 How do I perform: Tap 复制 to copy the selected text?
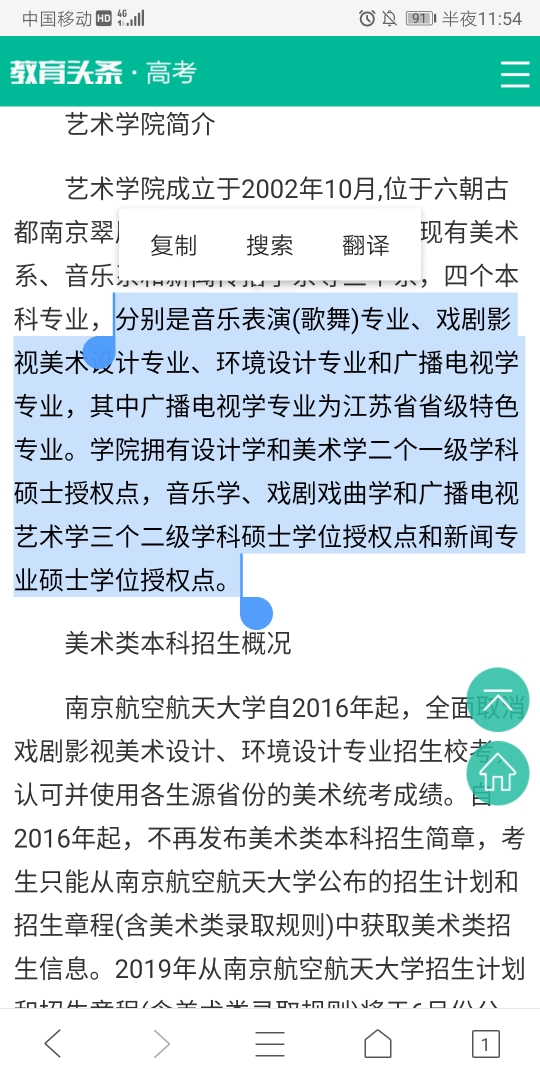pos(174,245)
